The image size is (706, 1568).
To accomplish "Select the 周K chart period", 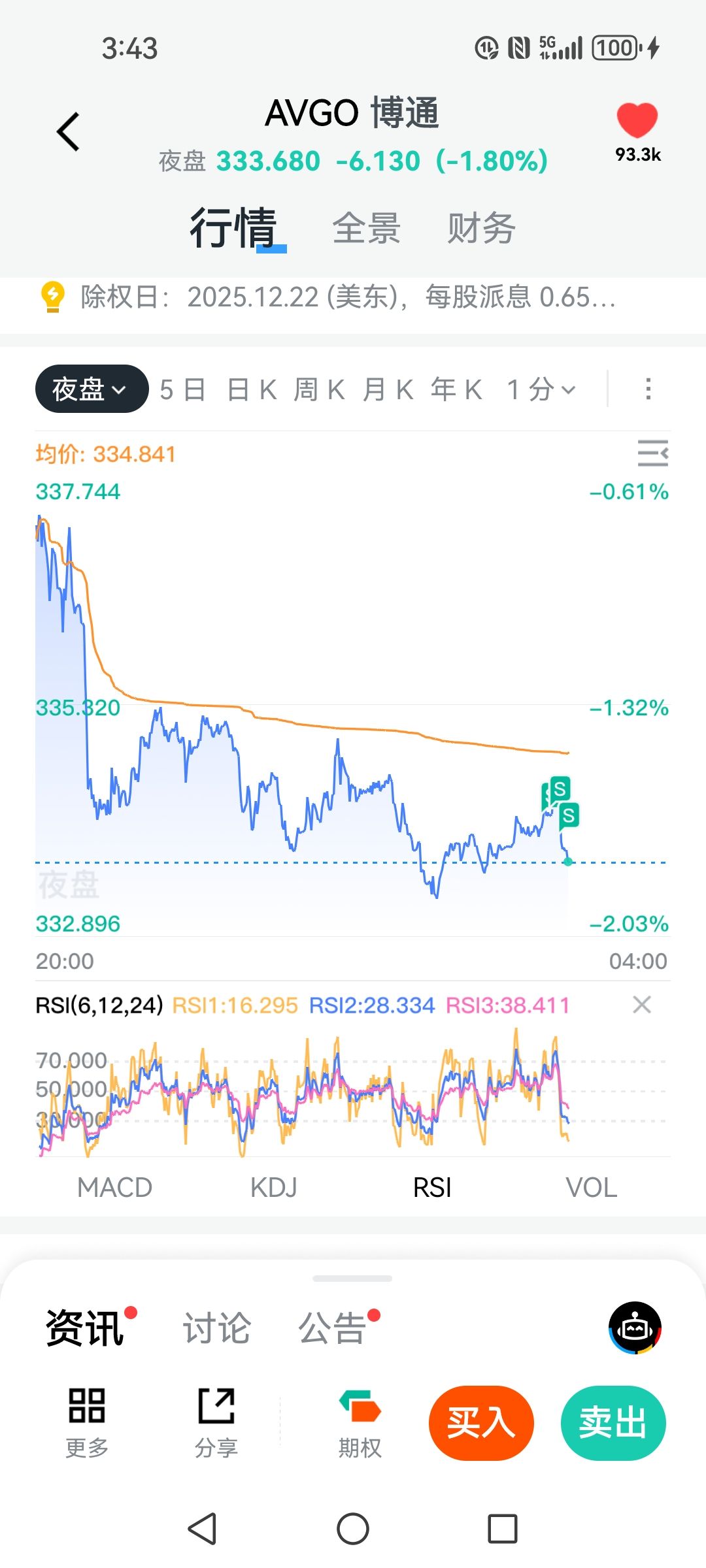I will tap(319, 390).
